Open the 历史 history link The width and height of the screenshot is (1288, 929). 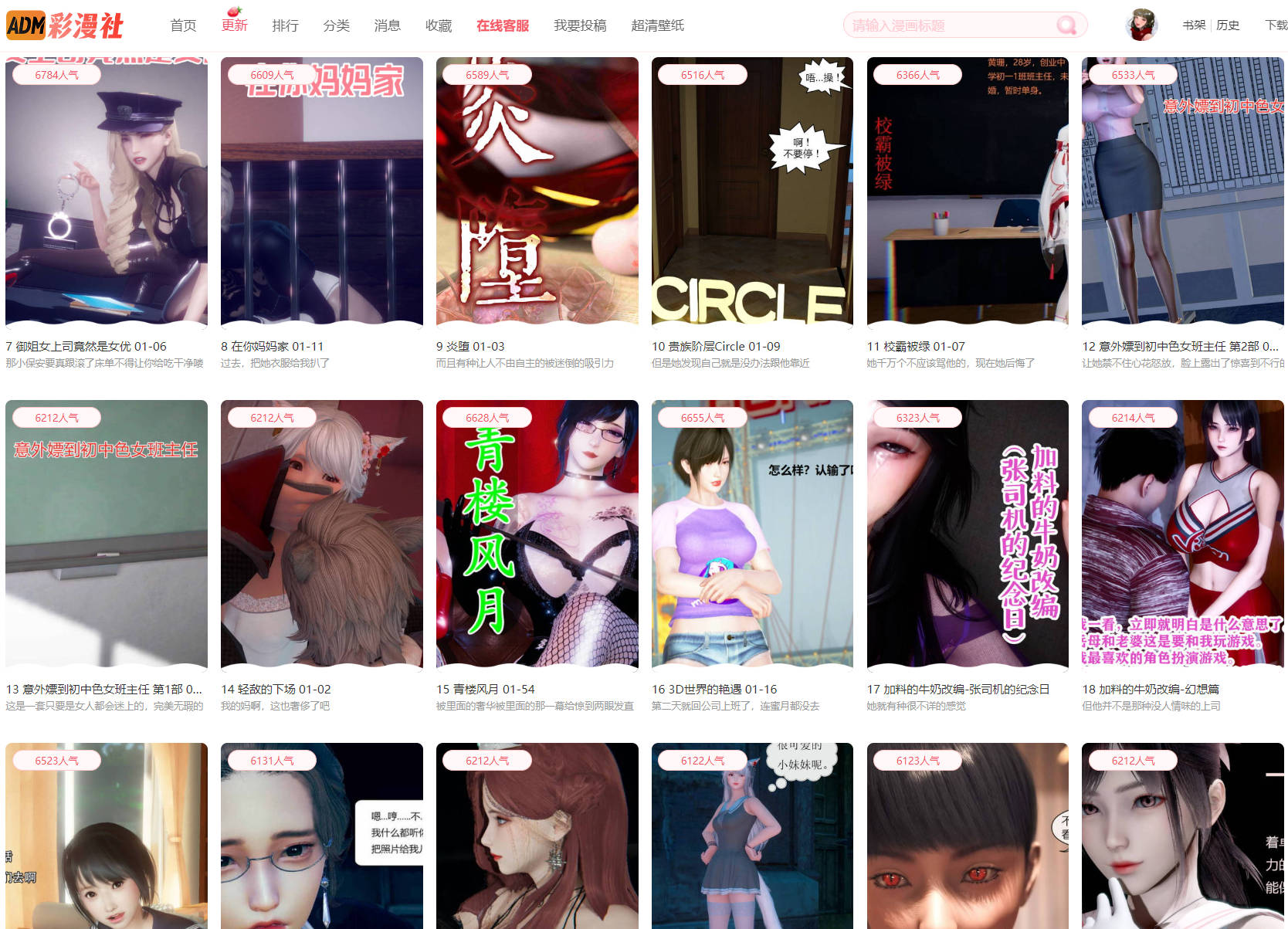pos(1228,25)
